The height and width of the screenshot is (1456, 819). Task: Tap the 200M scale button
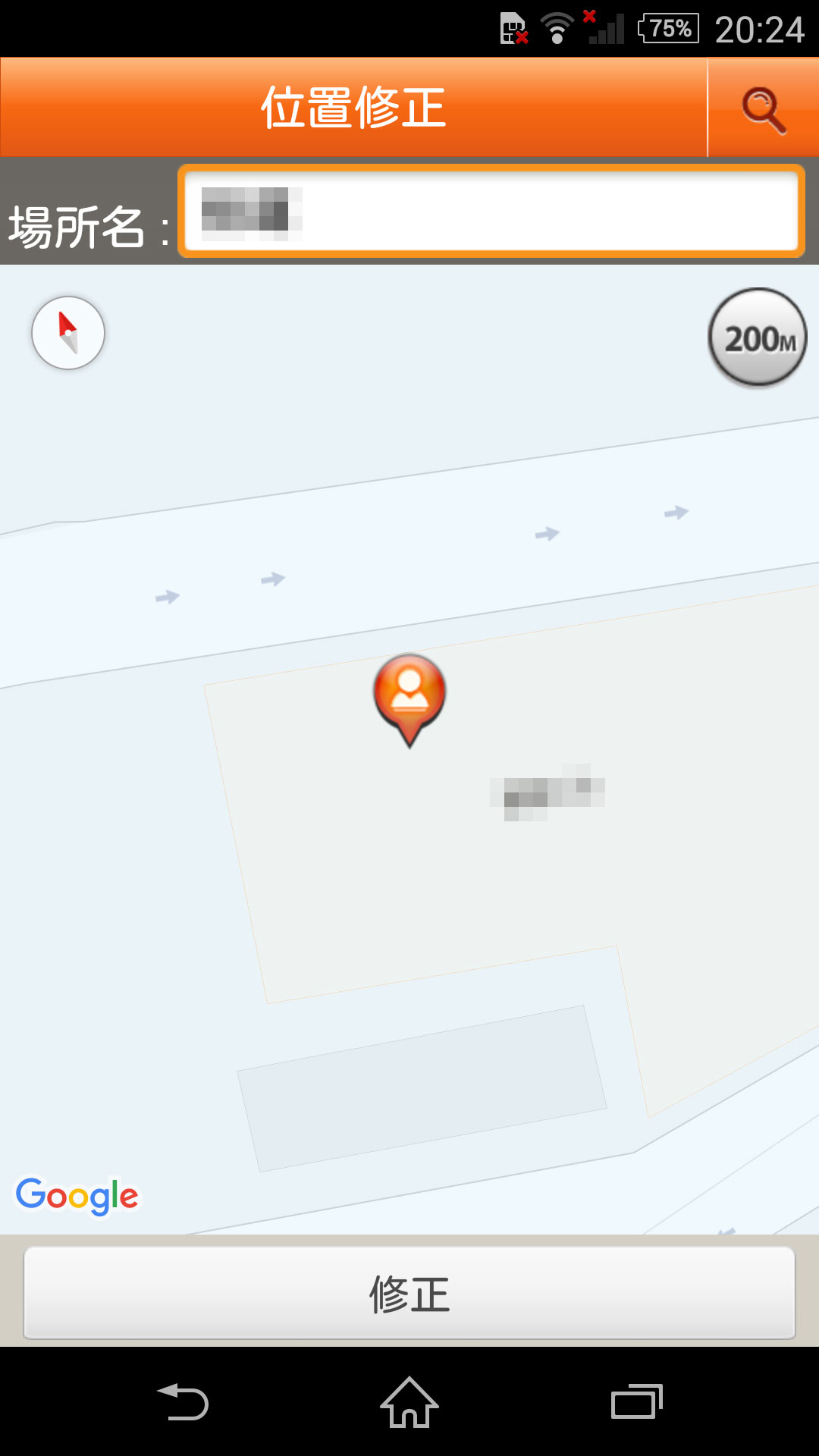coord(757,338)
